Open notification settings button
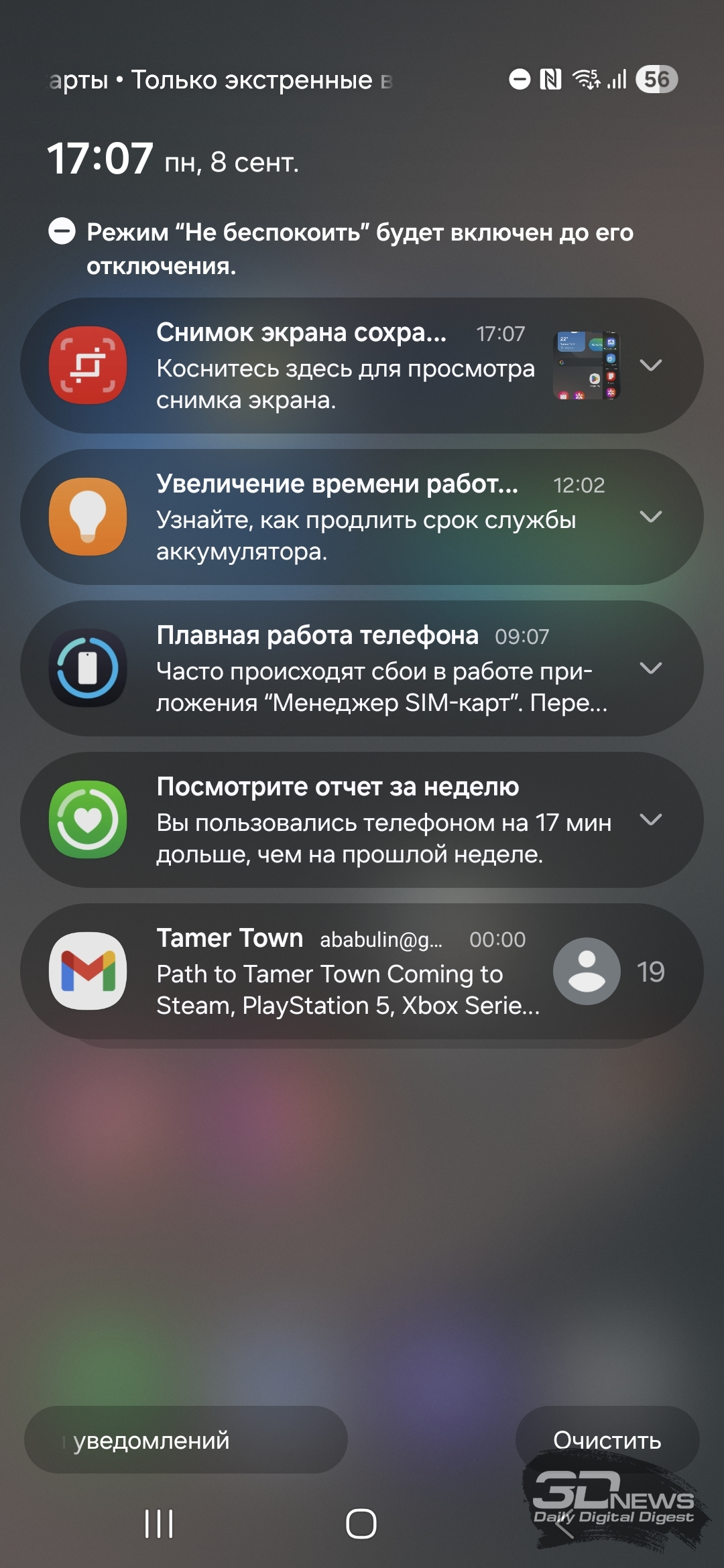The height and width of the screenshot is (1568, 724). pyautogui.click(x=186, y=1439)
